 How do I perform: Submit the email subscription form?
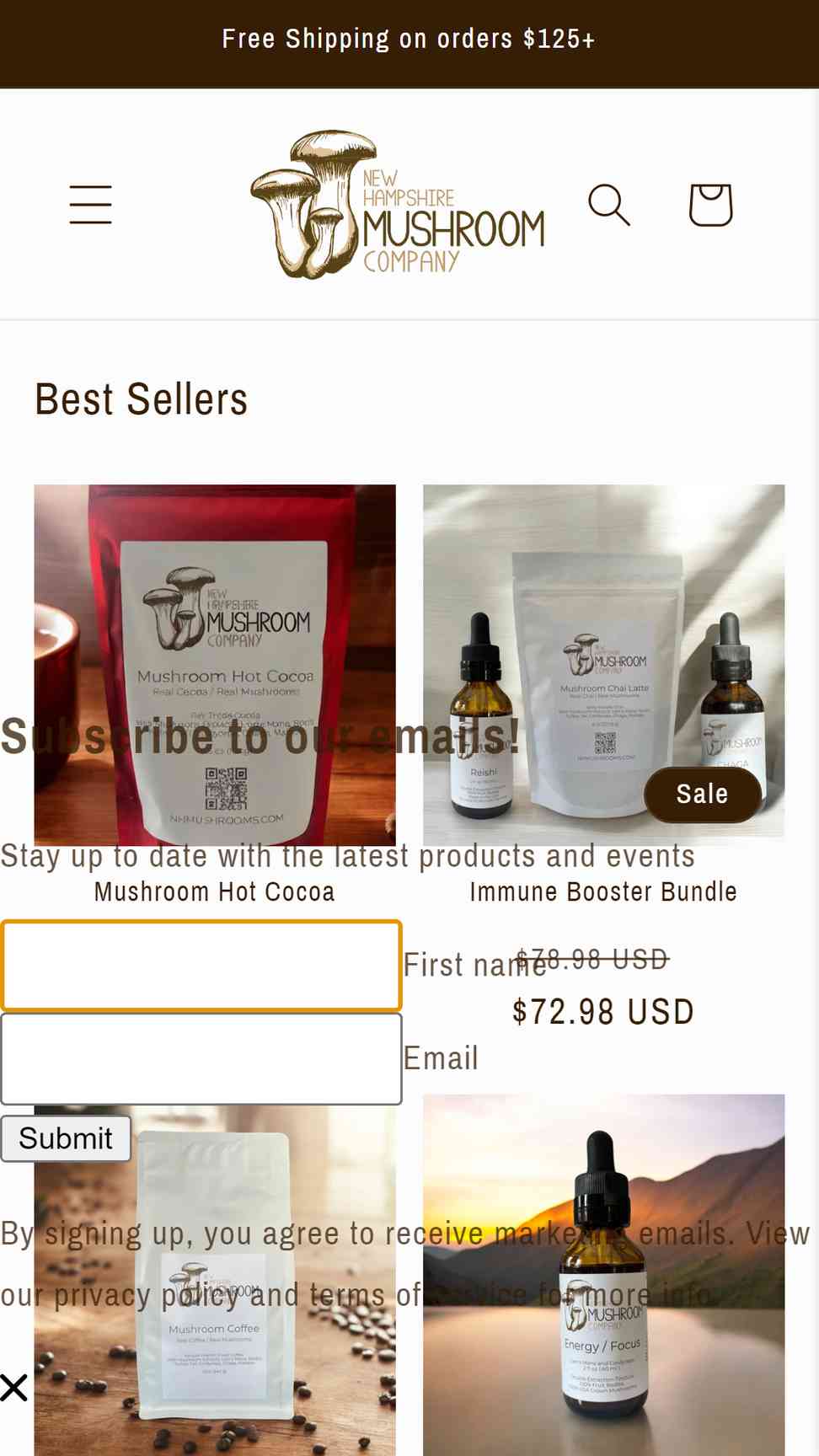click(66, 1138)
